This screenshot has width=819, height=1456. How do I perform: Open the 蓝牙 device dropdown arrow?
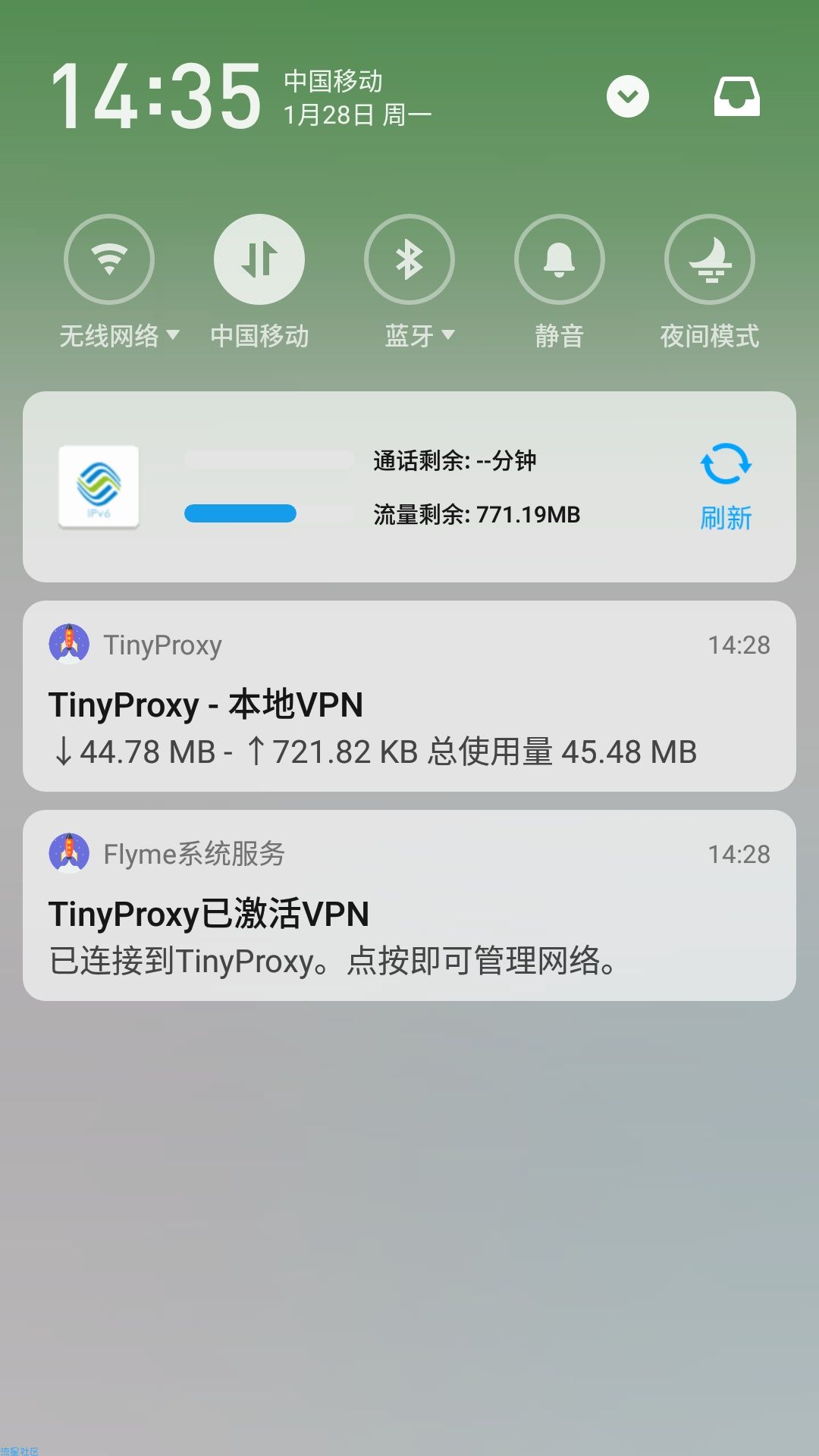[x=448, y=334]
